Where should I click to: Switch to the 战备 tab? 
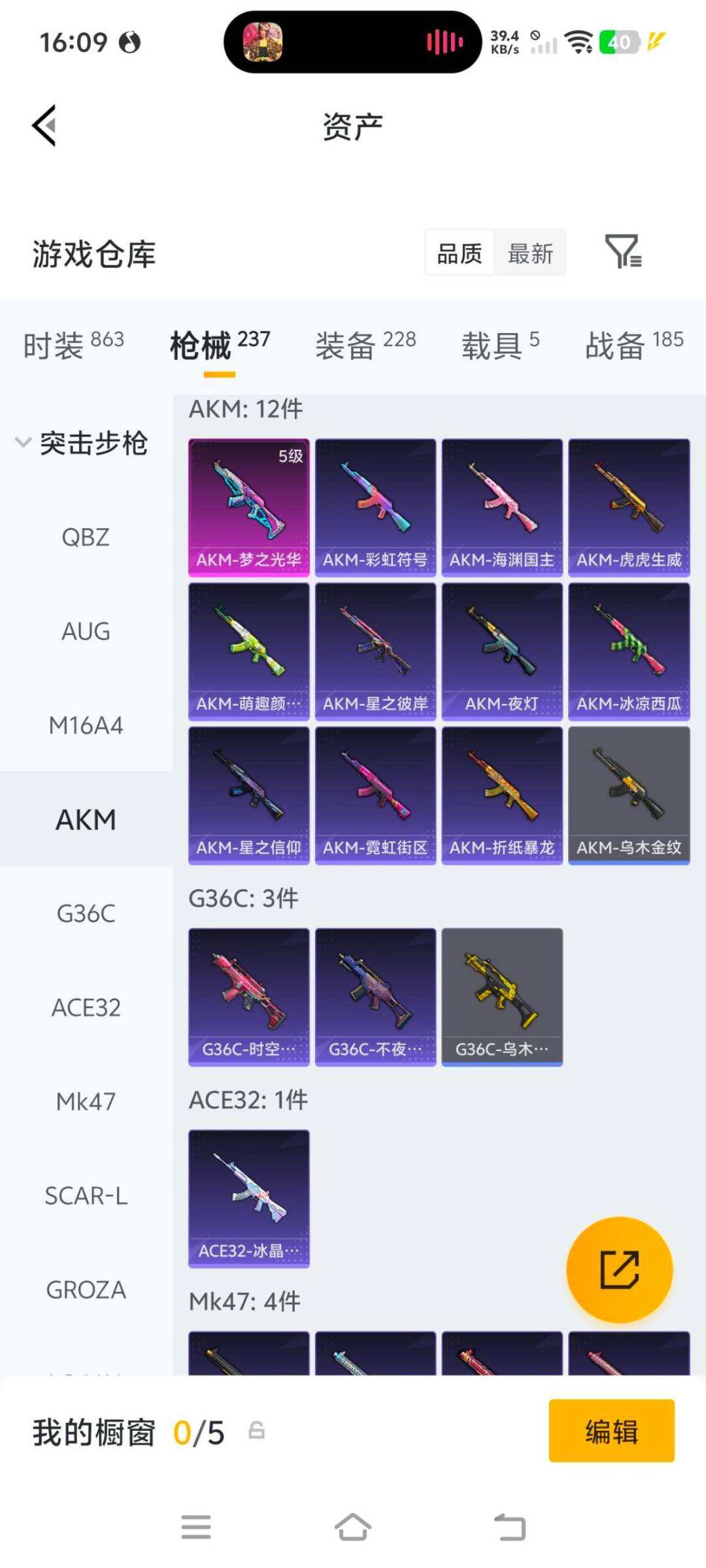[x=634, y=344]
